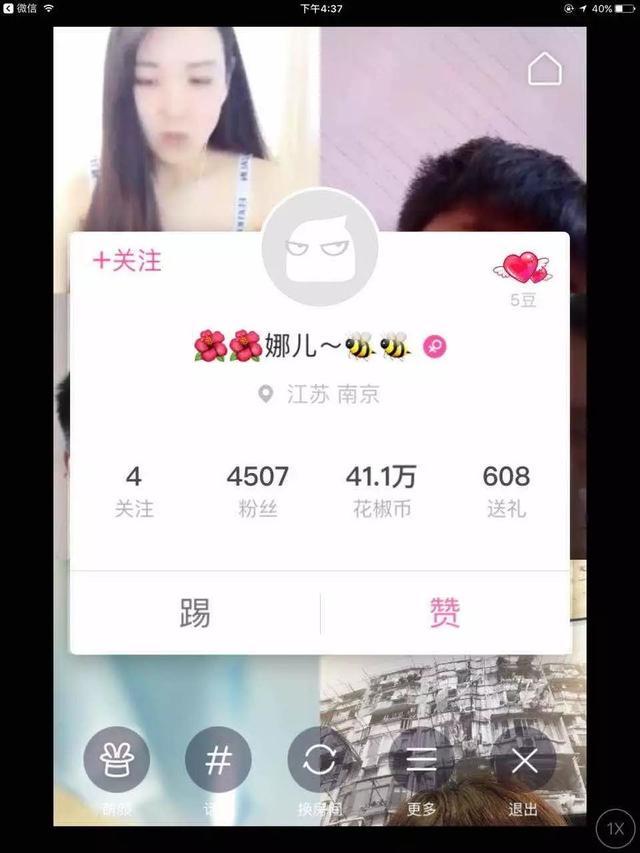Image resolution: width=640 pixels, height=853 pixels.
Task: Open the hashtag topic button
Action: [x=218, y=760]
